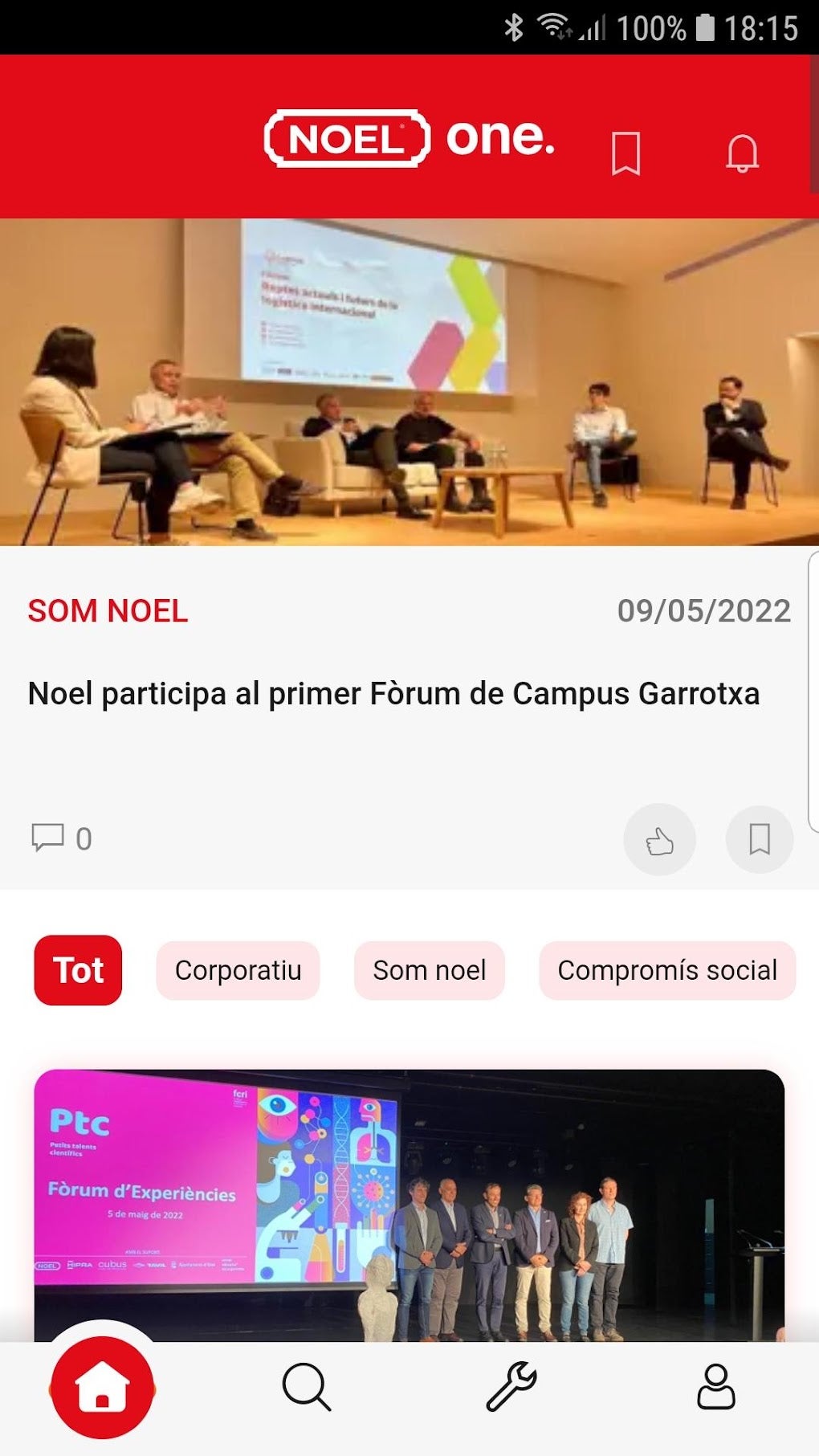Filter news by Compromís social
The width and height of the screenshot is (819, 1456).
(667, 970)
